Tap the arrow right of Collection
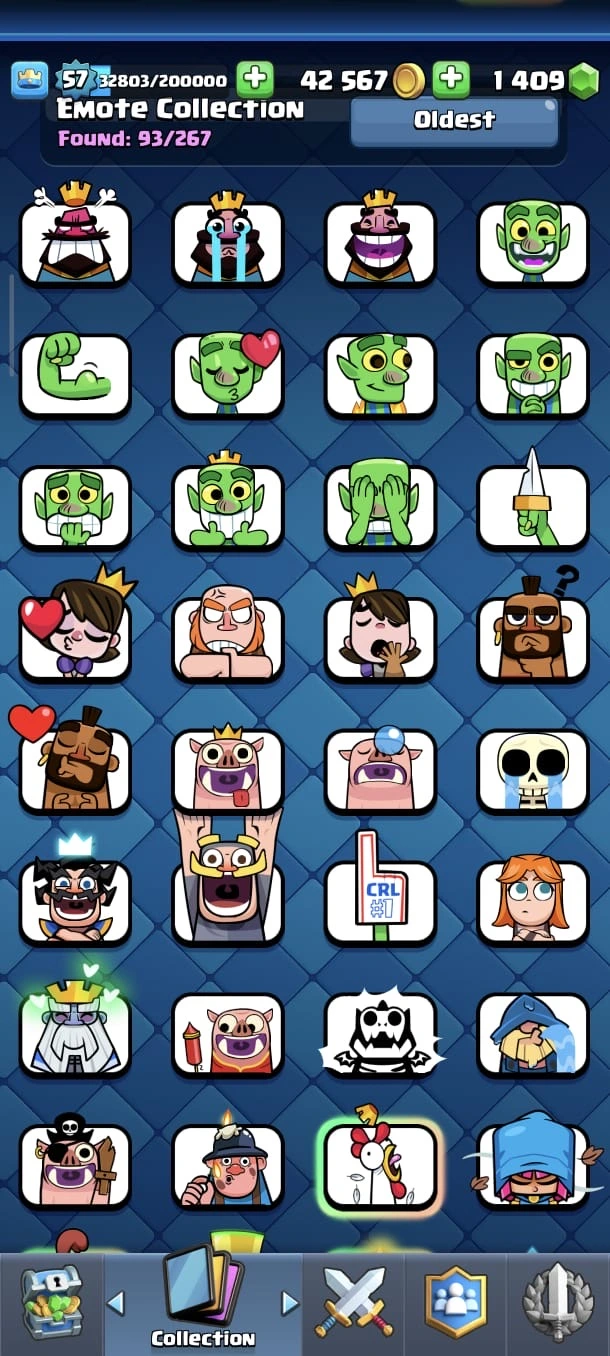Image resolution: width=610 pixels, height=1356 pixels. pyautogui.click(x=290, y=1302)
